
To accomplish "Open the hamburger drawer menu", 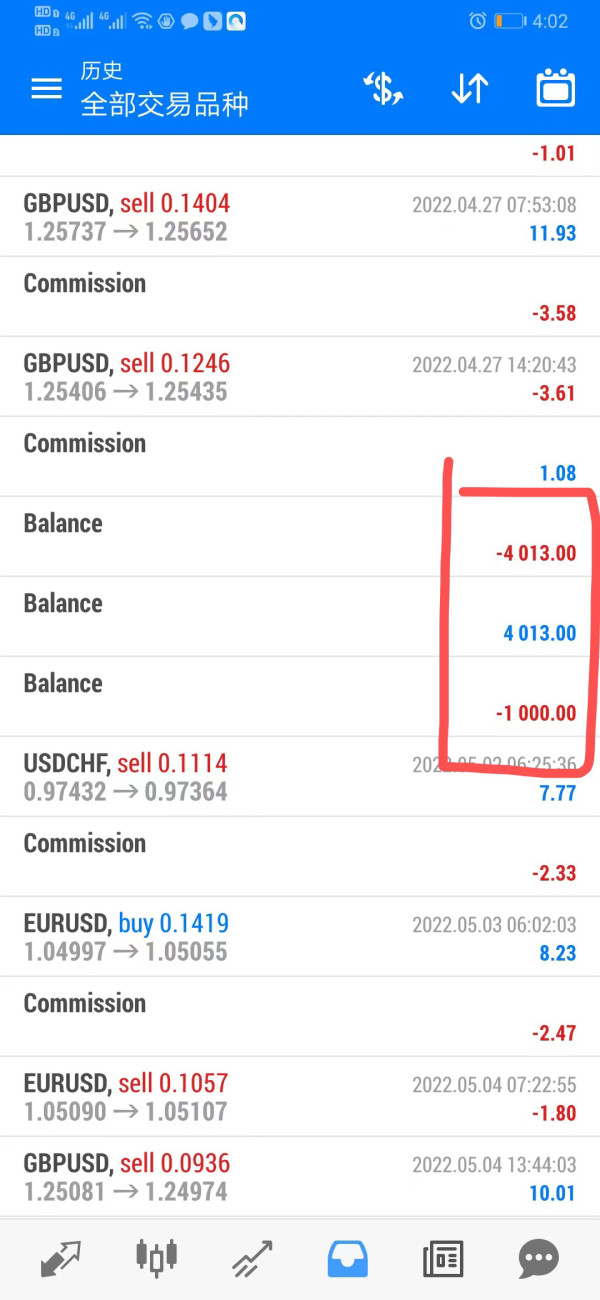I will coord(46,89).
